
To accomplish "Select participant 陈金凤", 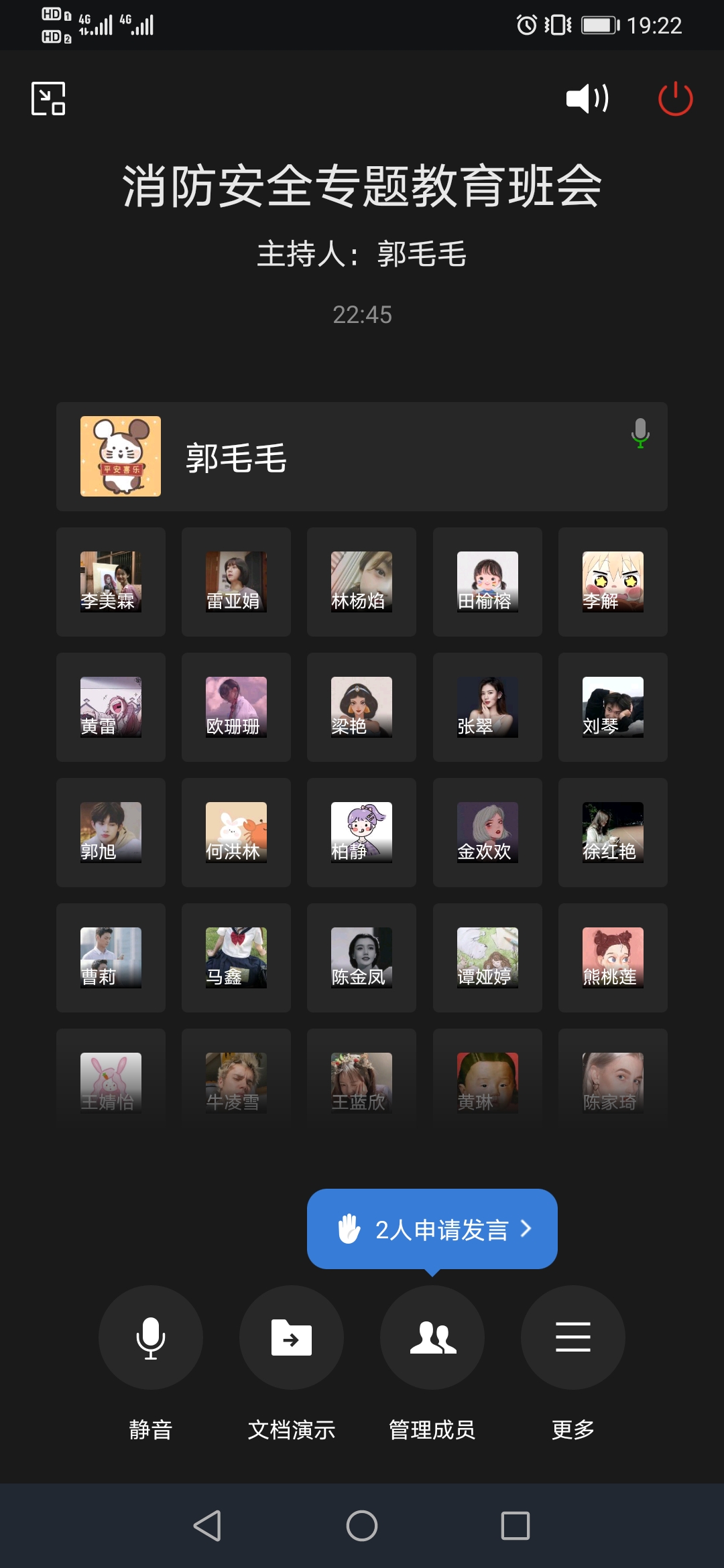I will coord(361,958).
